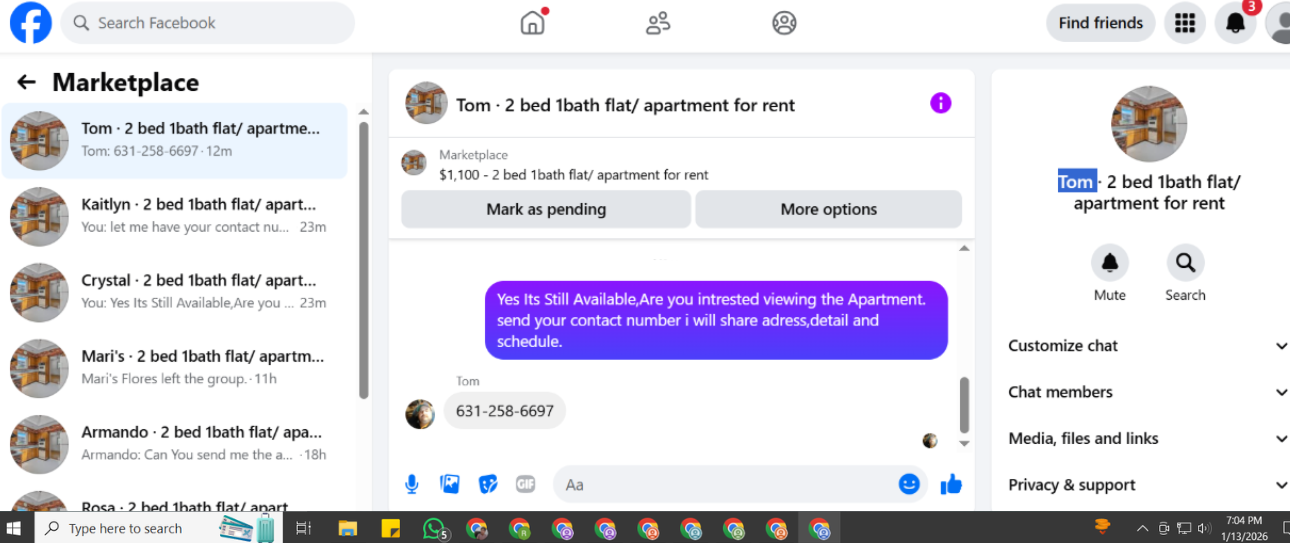Viewport: 1290px width, 543px height.
Task: Open the friends tab
Action: click(658, 23)
